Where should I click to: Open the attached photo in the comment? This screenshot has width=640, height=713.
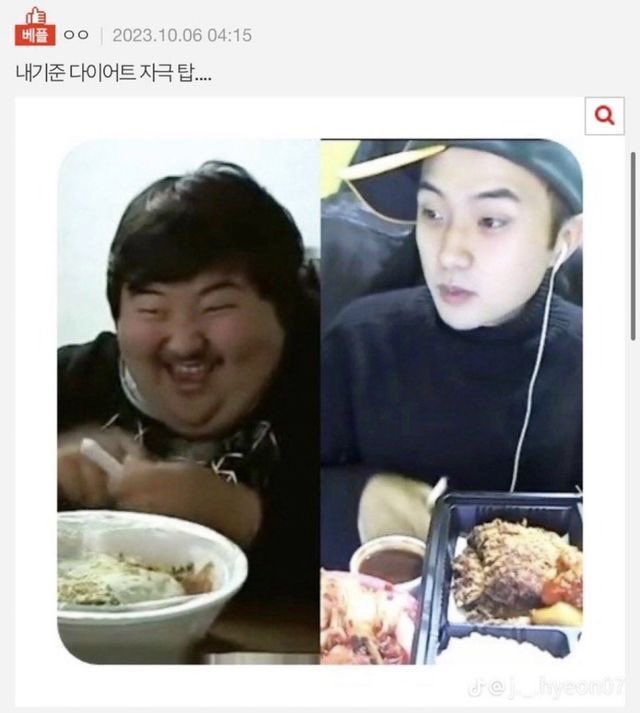pyautogui.click(x=320, y=401)
